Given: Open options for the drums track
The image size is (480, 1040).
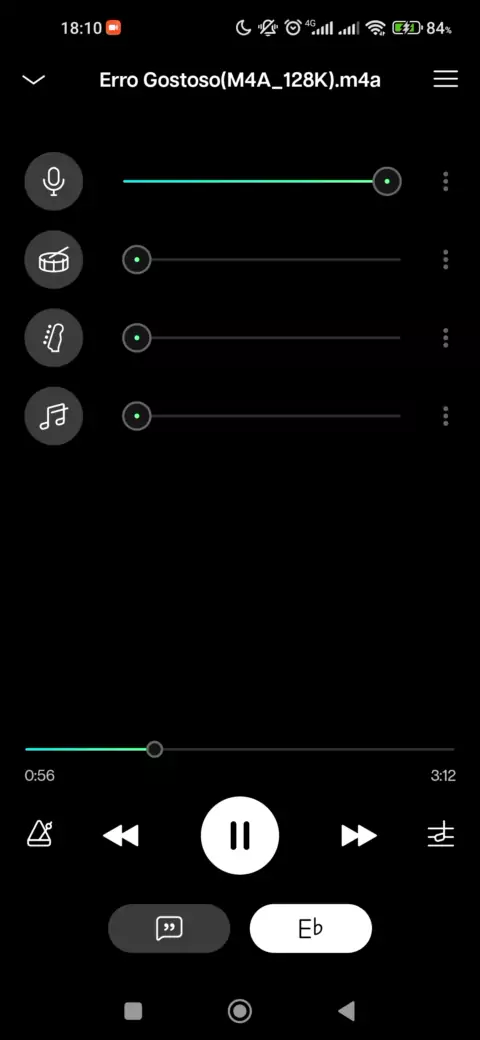Looking at the screenshot, I should point(446,260).
